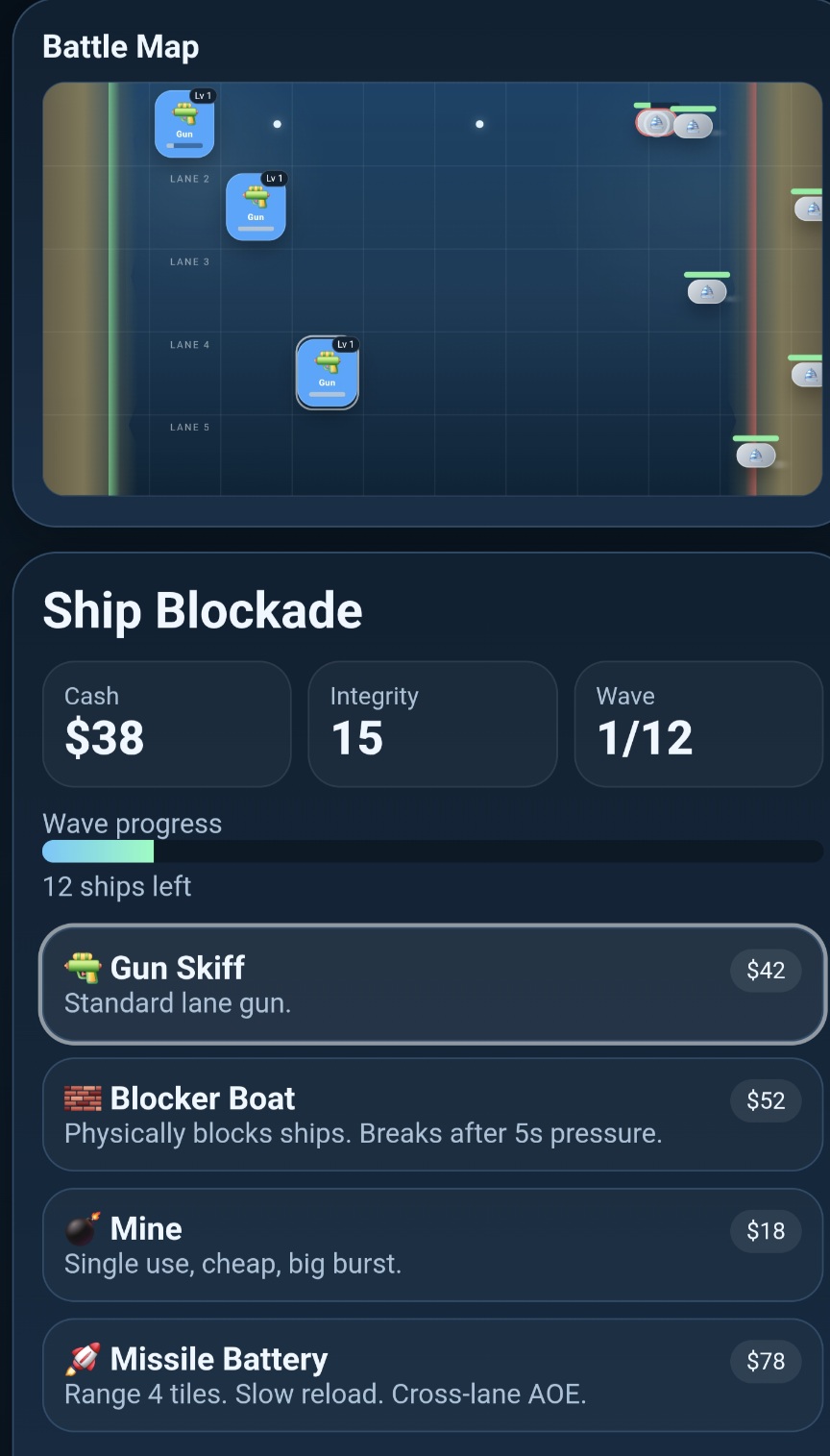830x1456 pixels.
Task: Select the Missile Battery unit
Action: pyautogui.click(x=432, y=1375)
